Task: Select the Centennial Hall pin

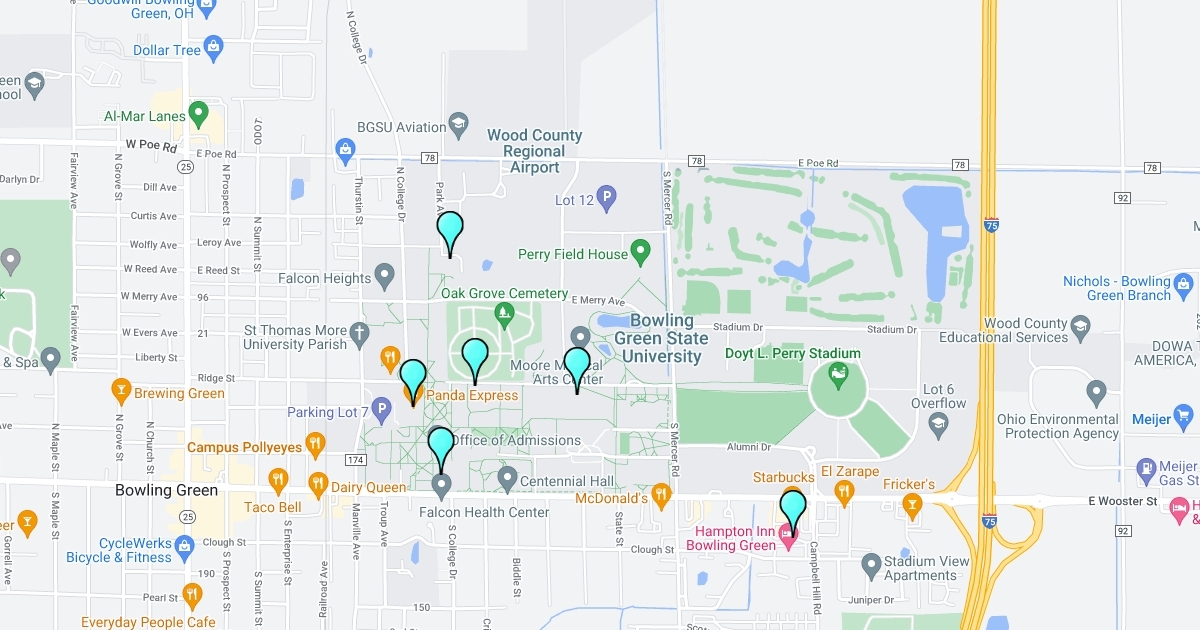Action: click(507, 478)
